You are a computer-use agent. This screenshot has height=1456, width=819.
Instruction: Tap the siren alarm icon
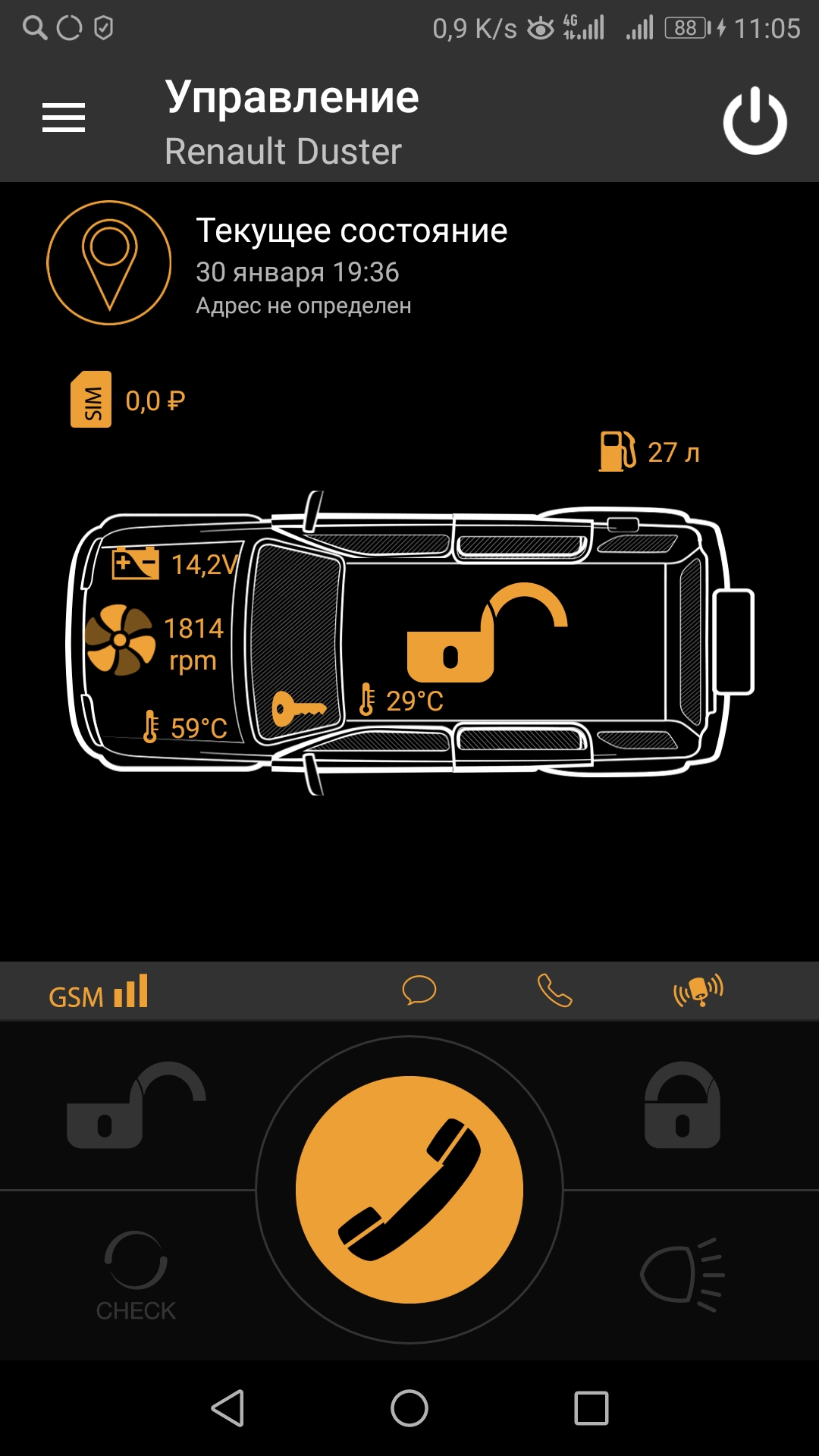point(698,990)
